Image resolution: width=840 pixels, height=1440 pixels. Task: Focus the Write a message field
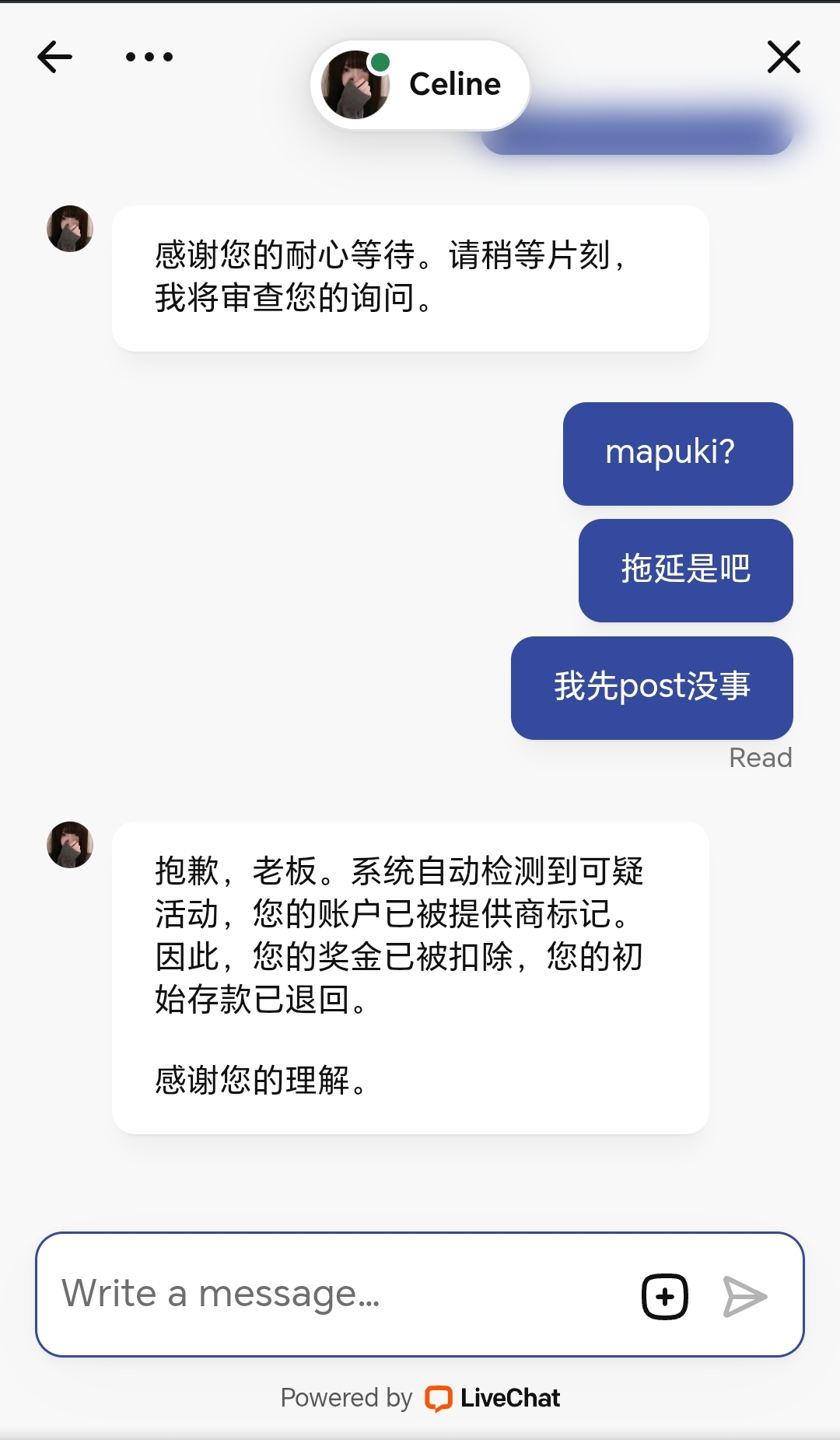[334, 1295]
